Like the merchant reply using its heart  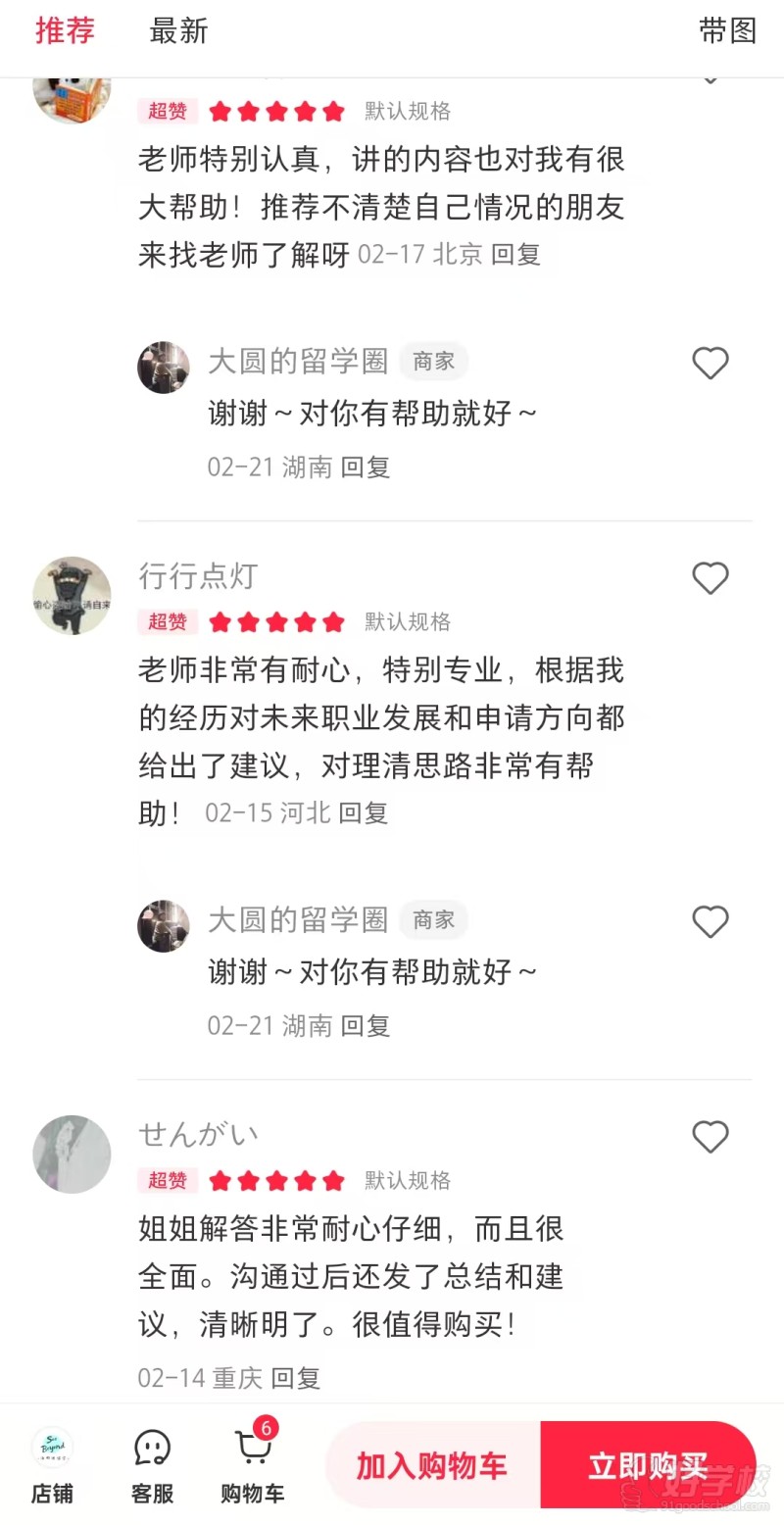710,363
